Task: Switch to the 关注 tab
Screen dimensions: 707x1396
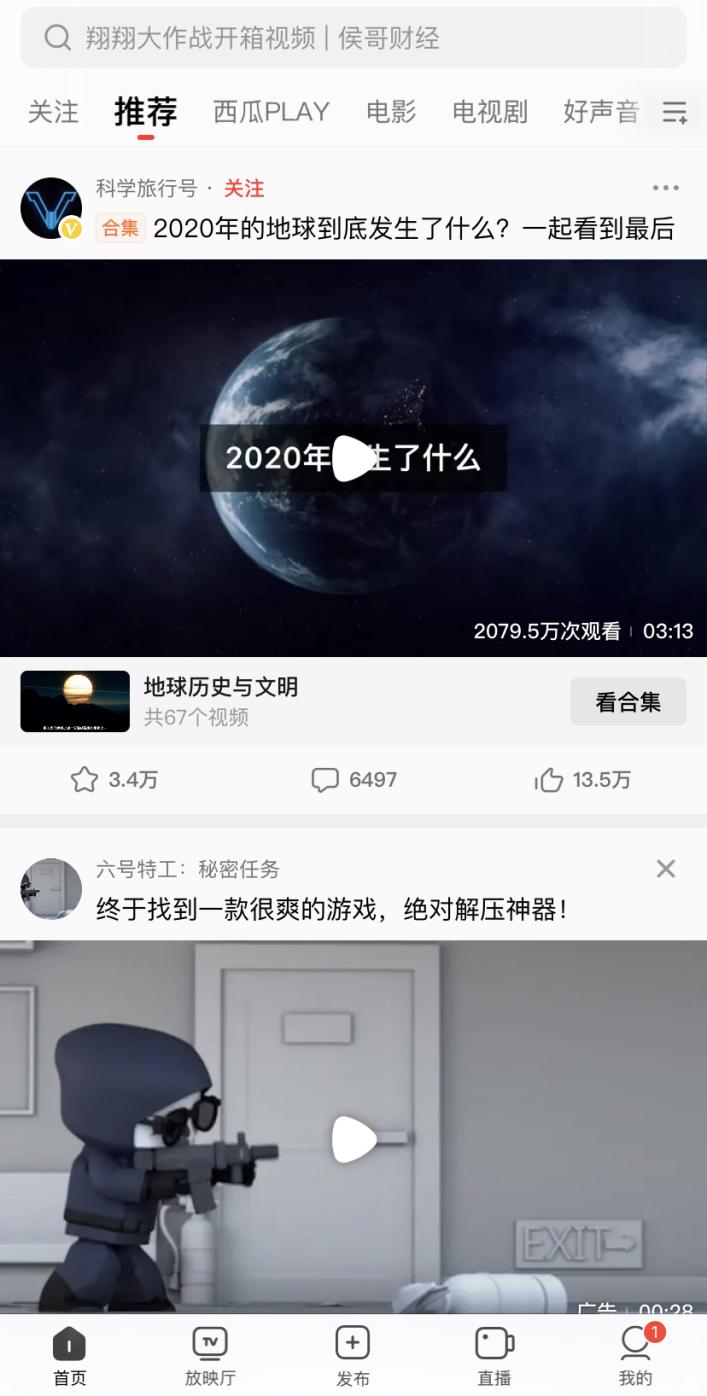Action: click(53, 112)
